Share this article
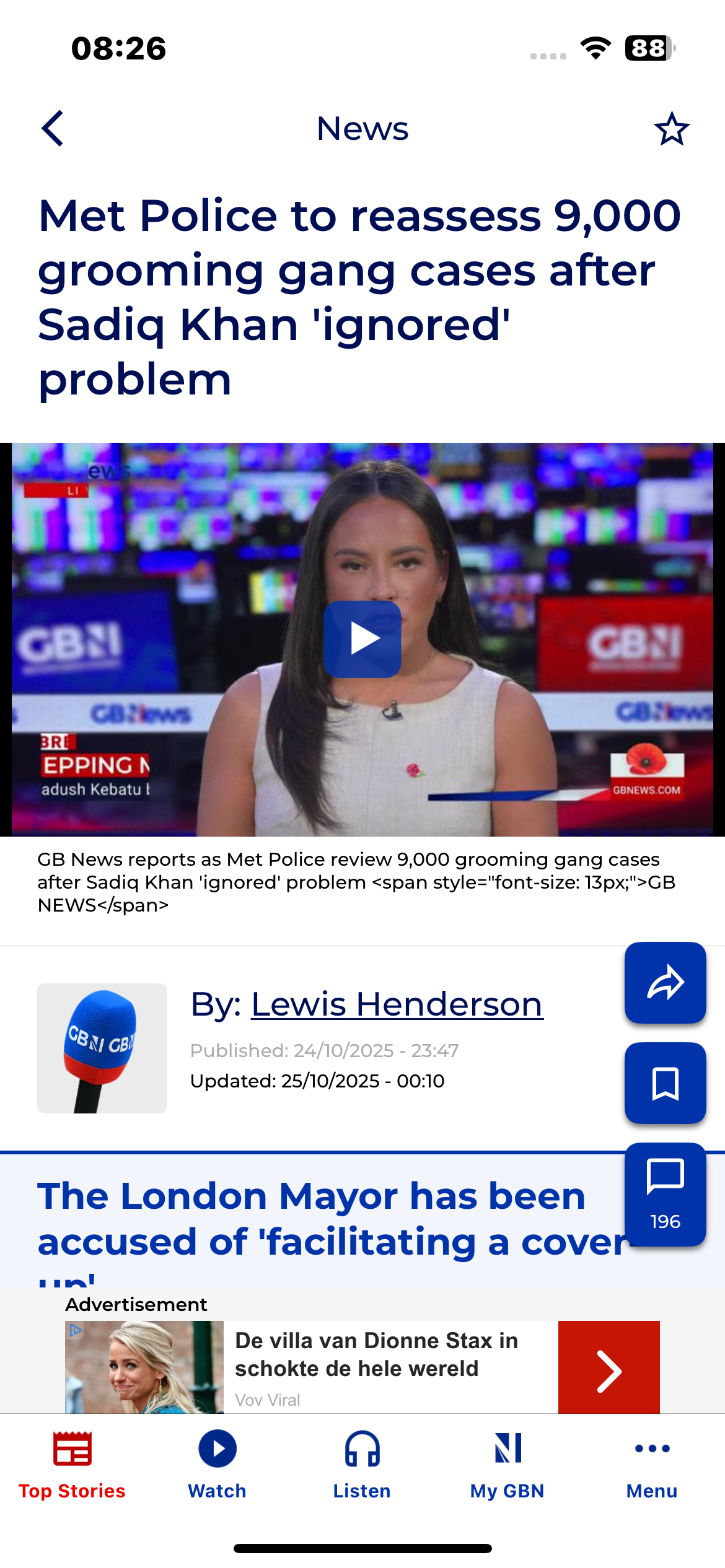Viewport: 725px width, 1568px height. (665, 983)
